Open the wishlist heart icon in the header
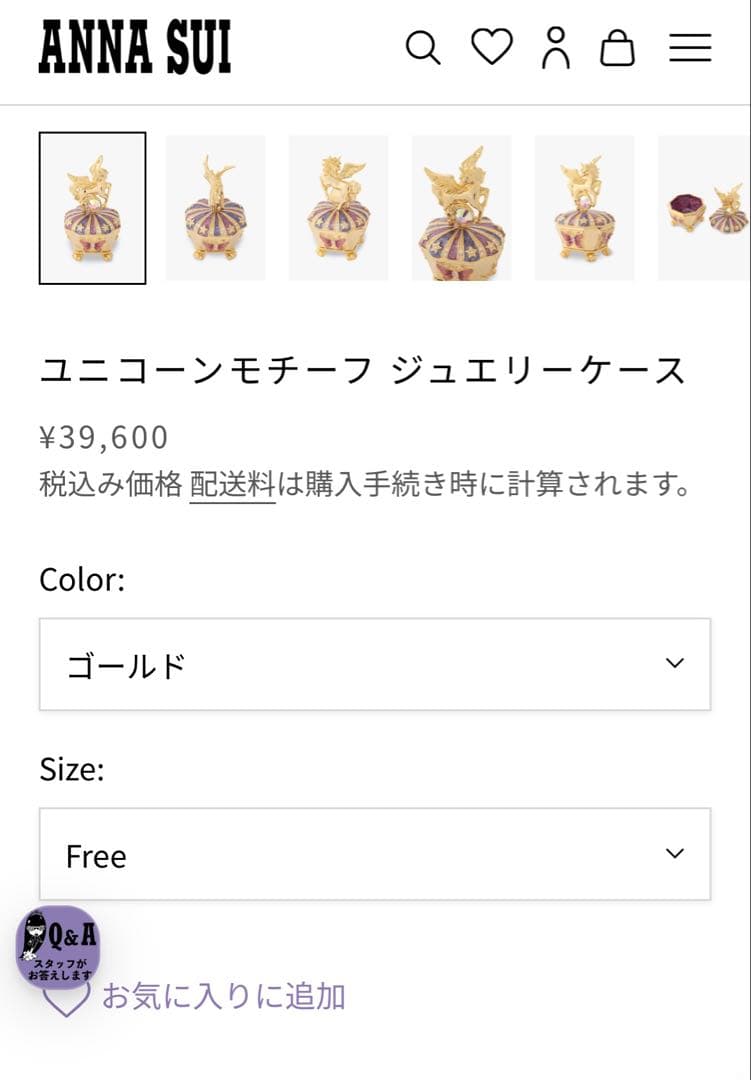 492,46
